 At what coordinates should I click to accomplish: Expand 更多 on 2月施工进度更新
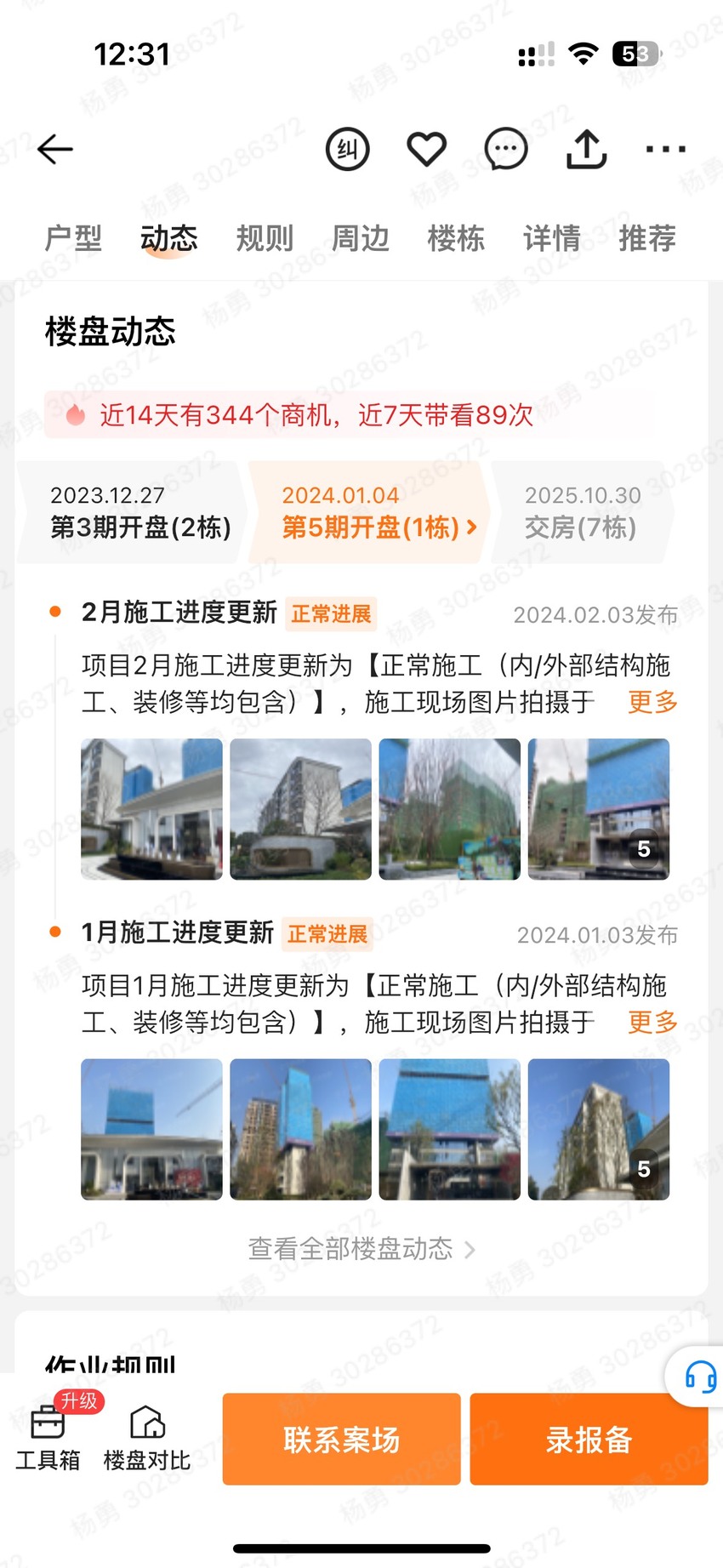click(652, 702)
